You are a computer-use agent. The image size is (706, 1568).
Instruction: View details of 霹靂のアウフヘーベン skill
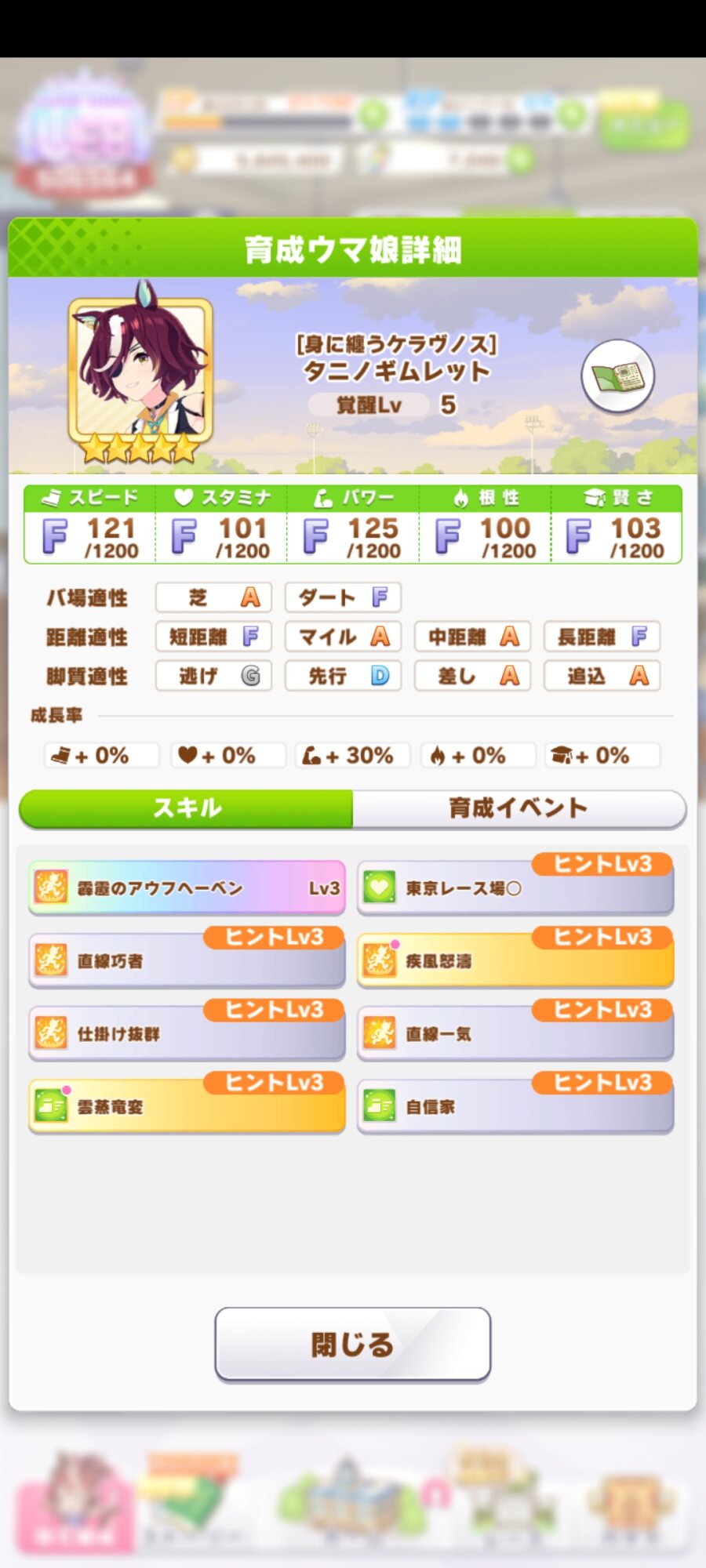187,888
